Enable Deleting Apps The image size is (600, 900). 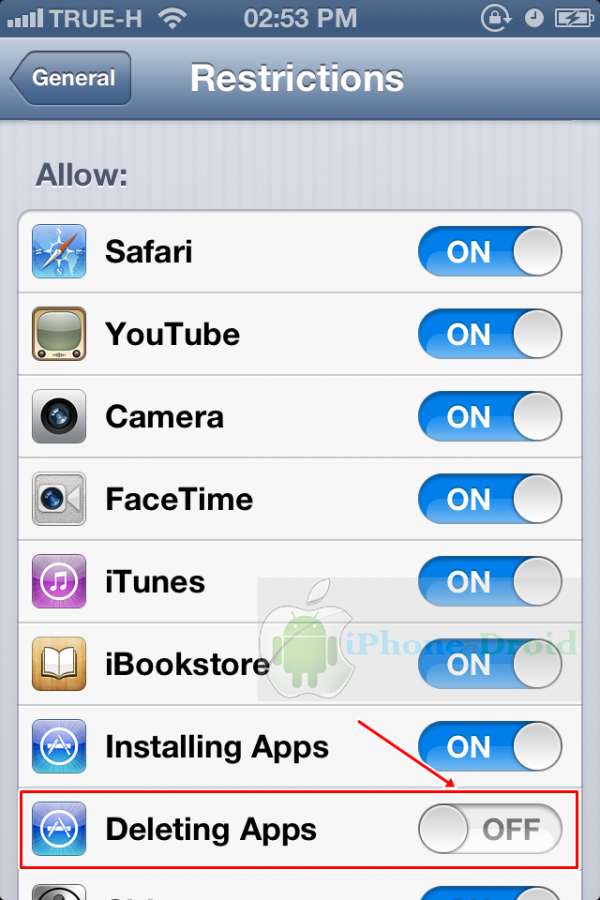[x=490, y=830]
